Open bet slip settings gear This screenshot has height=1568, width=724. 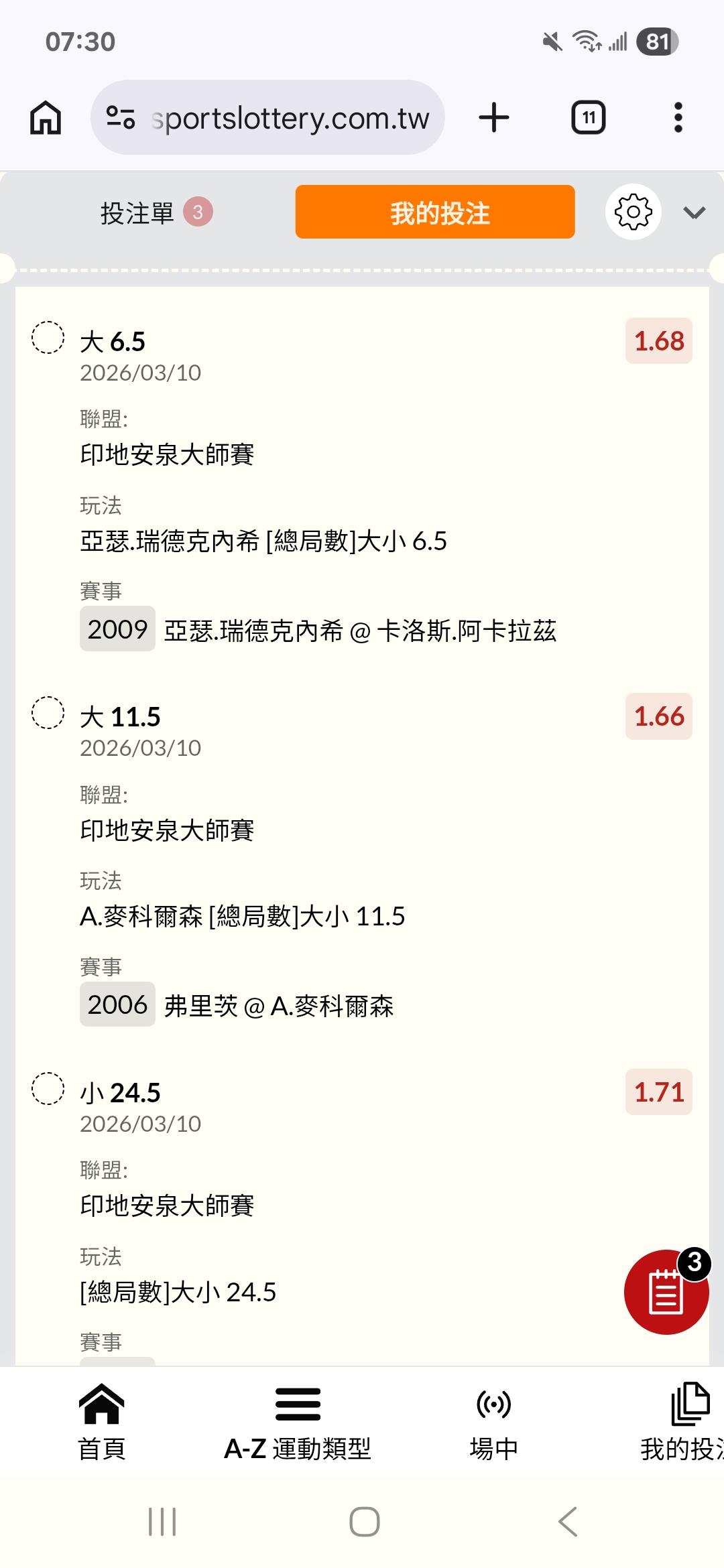pyautogui.click(x=633, y=212)
